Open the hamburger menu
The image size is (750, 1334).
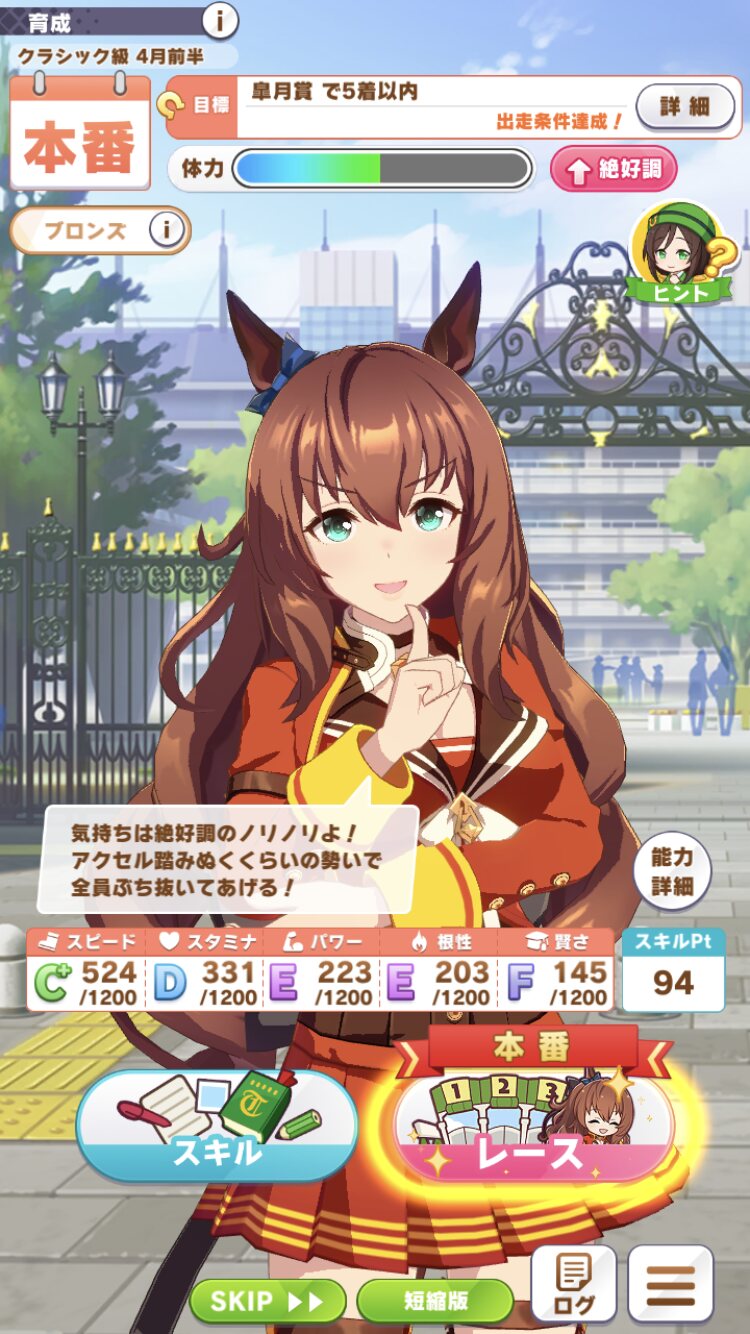[x=670, y=1284]
